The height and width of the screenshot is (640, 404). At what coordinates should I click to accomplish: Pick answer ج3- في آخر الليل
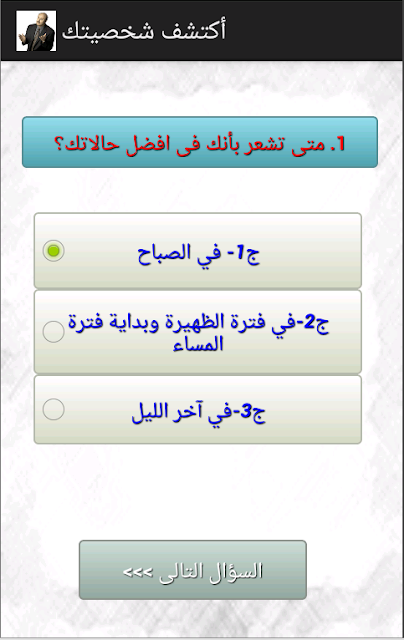coord(198,409)
